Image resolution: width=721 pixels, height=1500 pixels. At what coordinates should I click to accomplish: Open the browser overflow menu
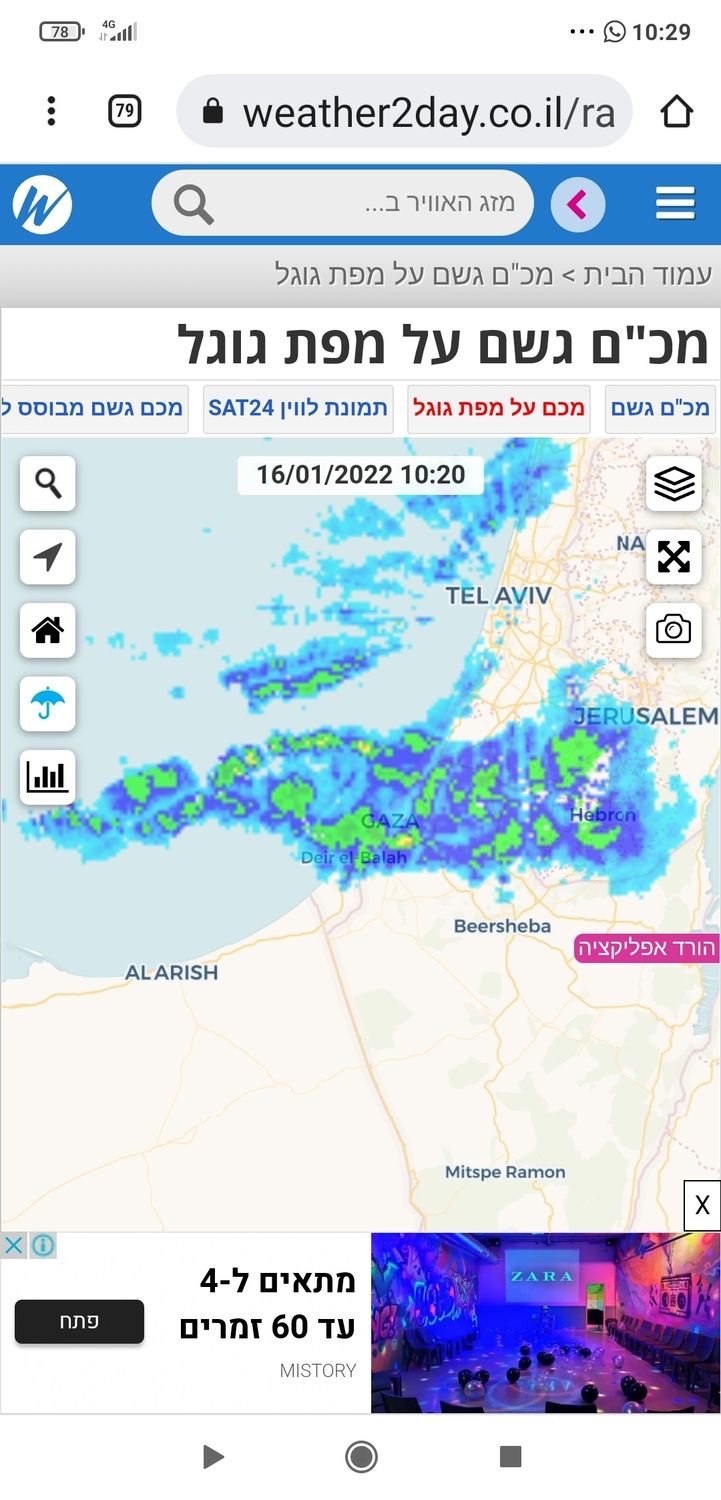(51, 111)
